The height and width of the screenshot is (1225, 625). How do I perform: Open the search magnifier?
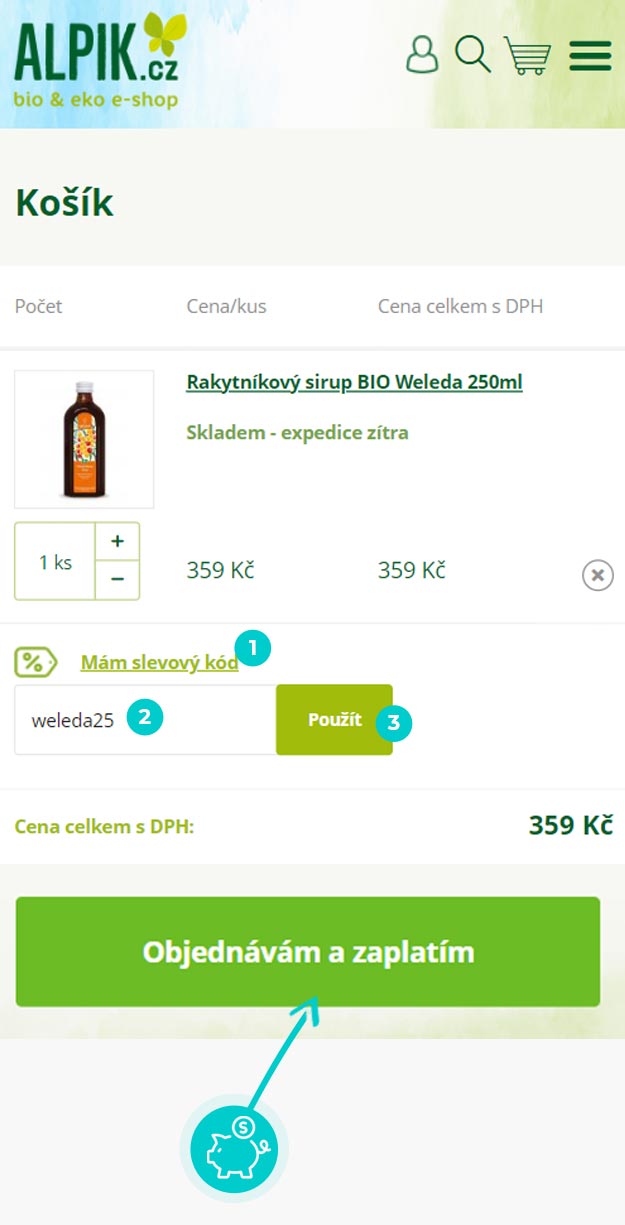(x=473, y=54)
